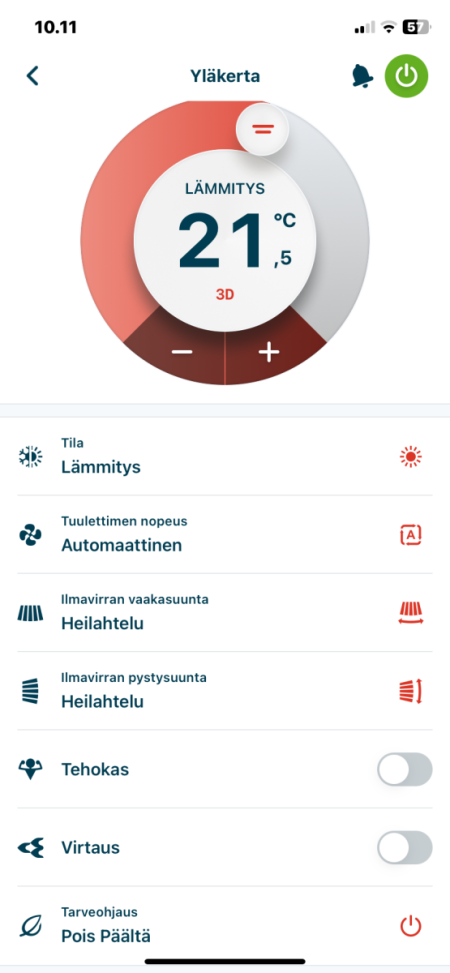Image resolution: width=450 pixels, height=973 pixels.
Task: Enable the Tehokas switch
Action: point(405,769)
